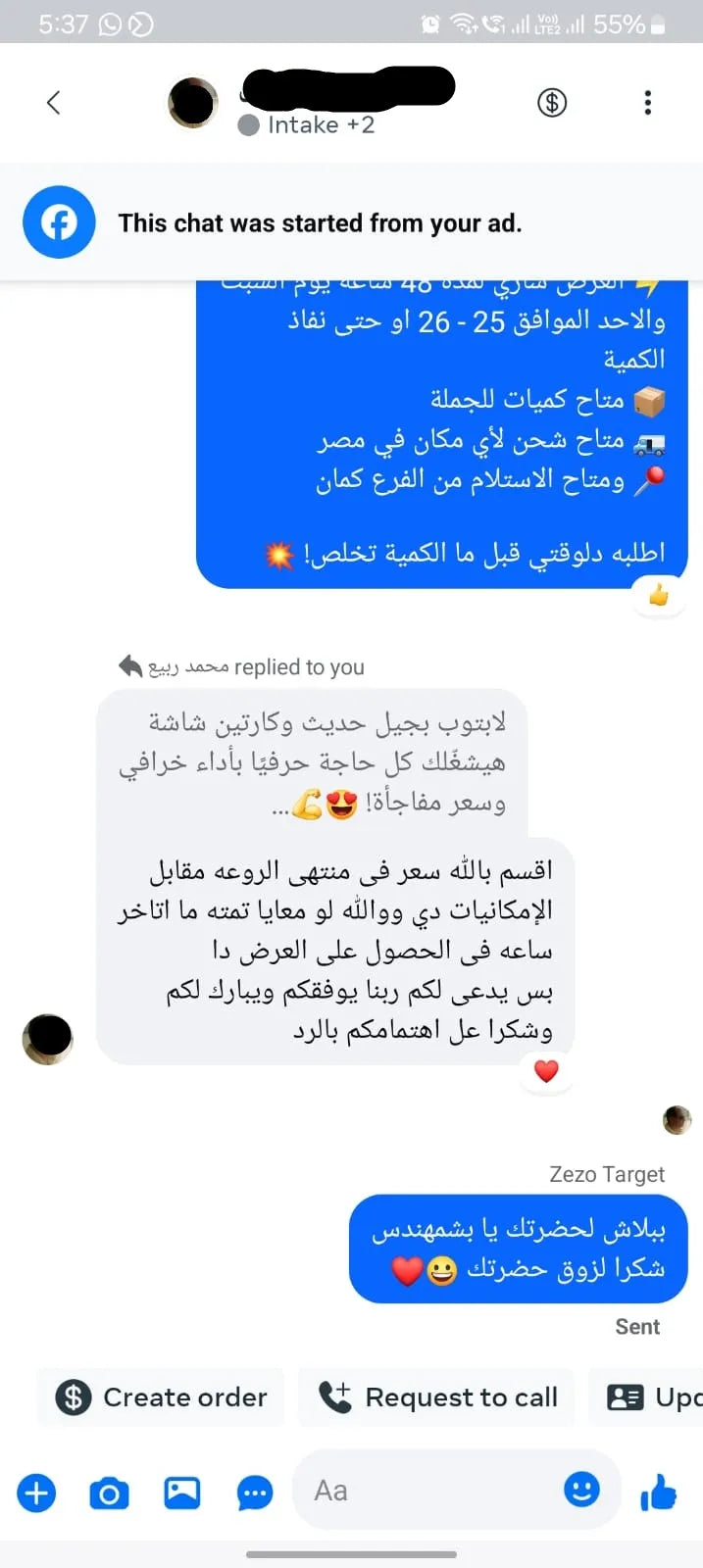Send a thumbs-up like
Screen dimensions: 703x1568
[x=659, y=1493]
